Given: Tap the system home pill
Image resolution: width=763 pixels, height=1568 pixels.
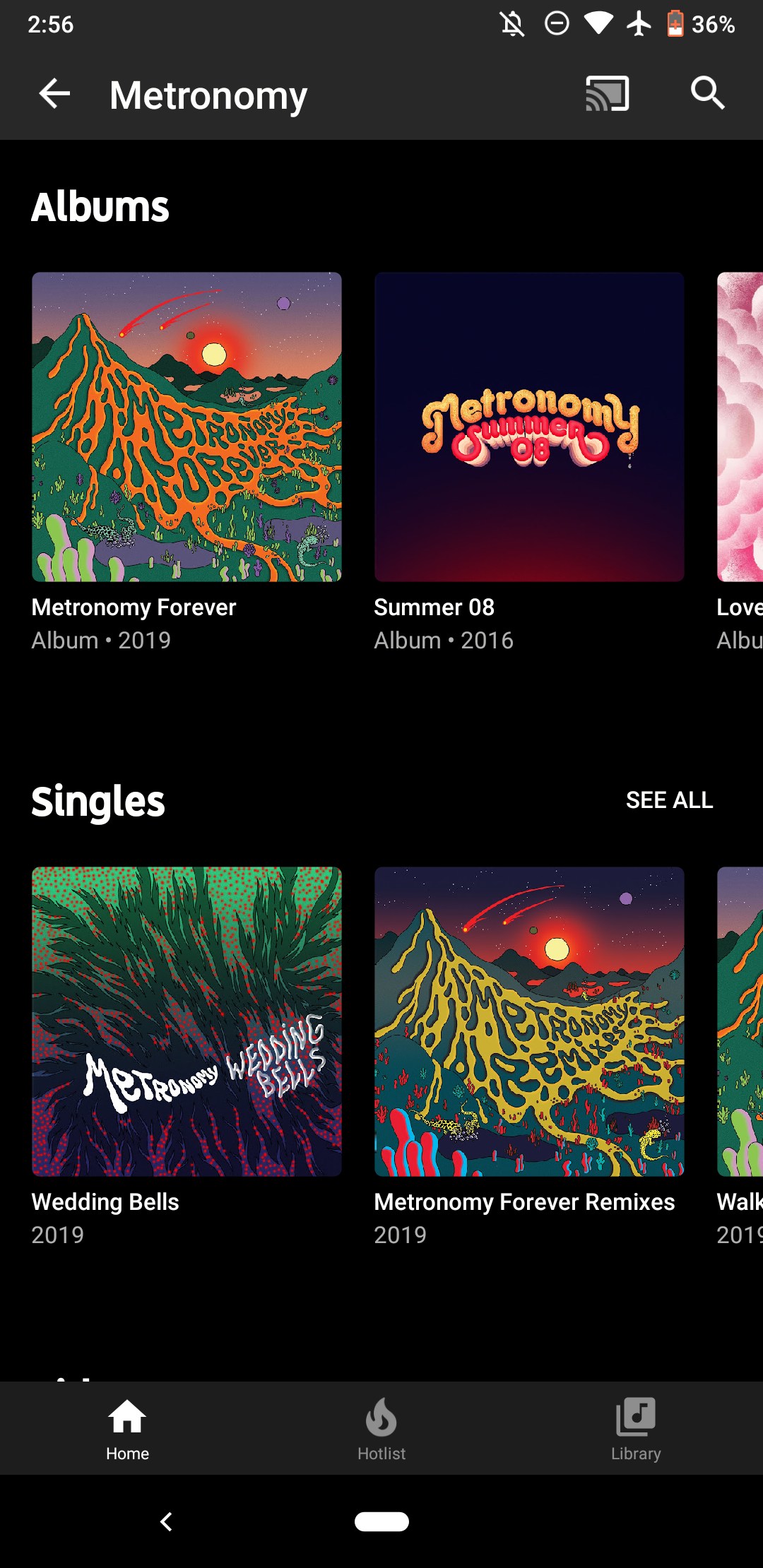Looking at the screenshot, I should [381, 1521].
